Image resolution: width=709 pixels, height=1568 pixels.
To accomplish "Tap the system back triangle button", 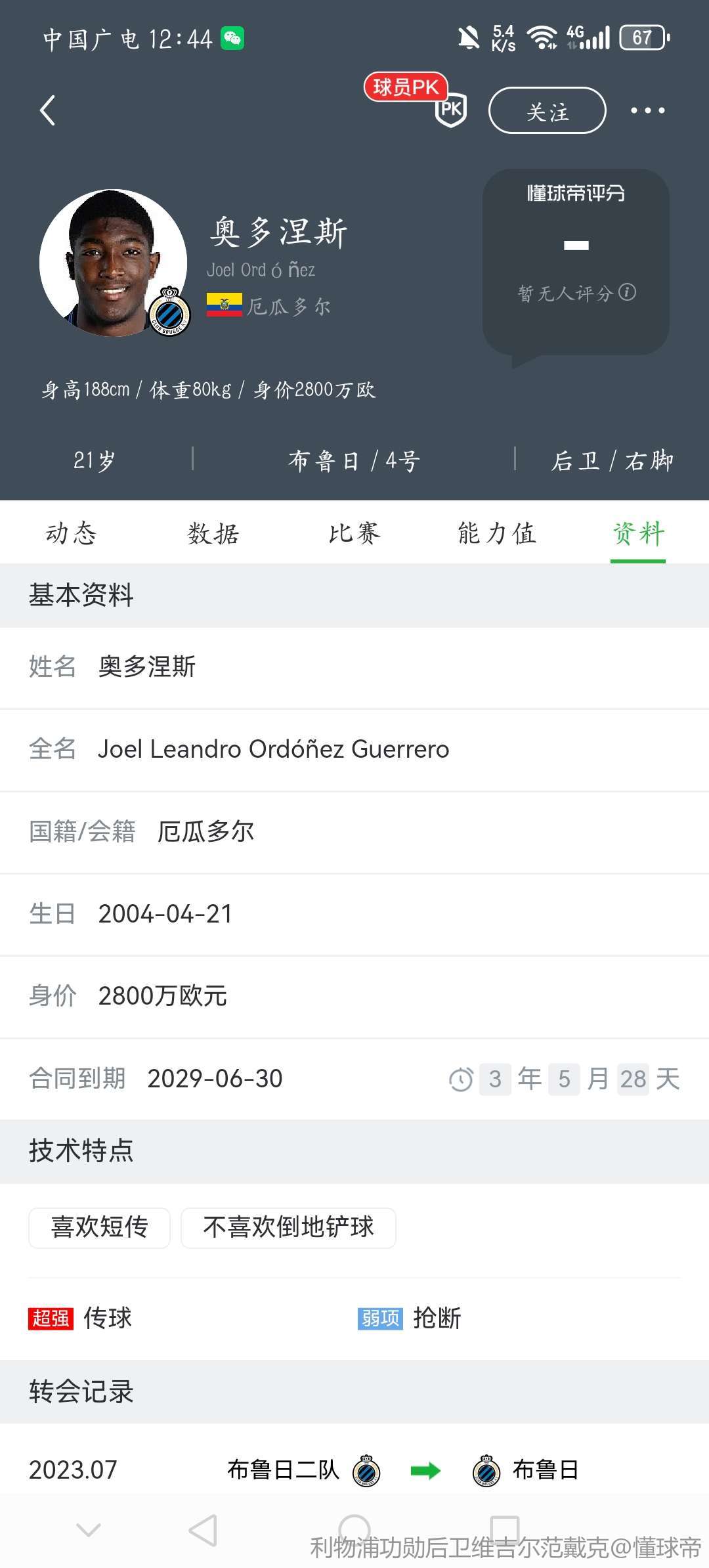I will tap(203, 1530).
